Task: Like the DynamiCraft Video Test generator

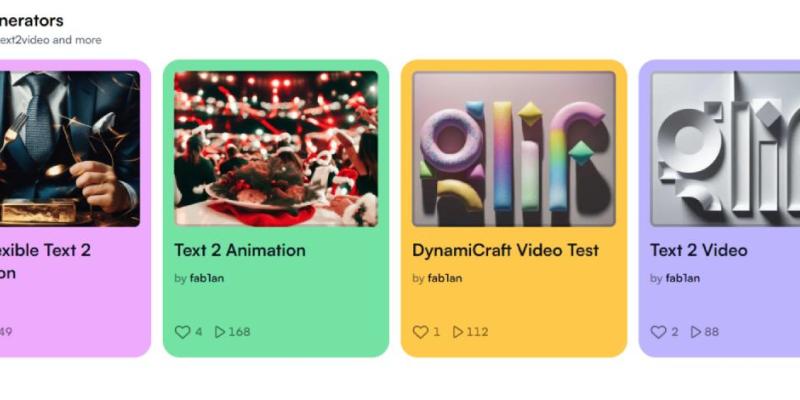Action: 420,332
